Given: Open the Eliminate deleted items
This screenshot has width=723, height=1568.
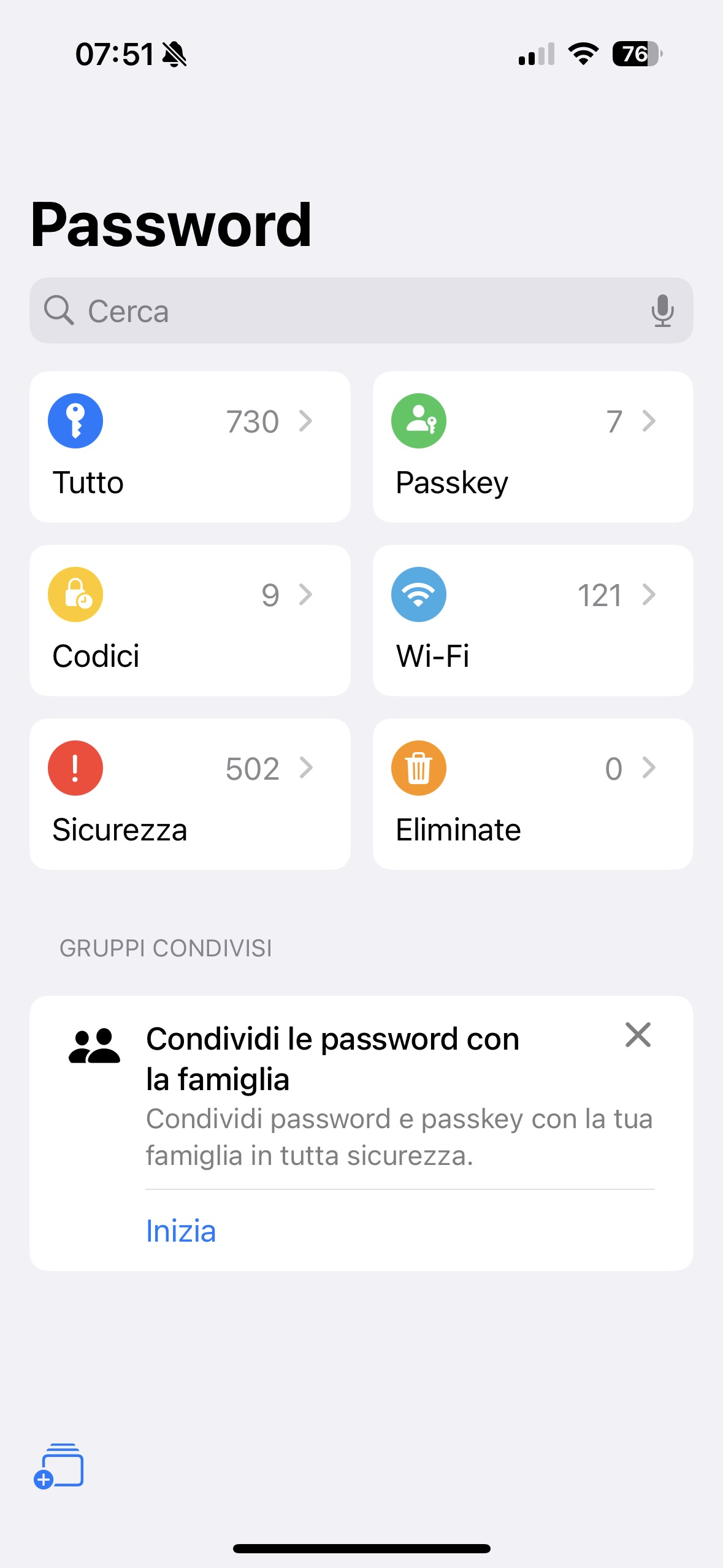Looking at the screenshot, I should point(532,794).
